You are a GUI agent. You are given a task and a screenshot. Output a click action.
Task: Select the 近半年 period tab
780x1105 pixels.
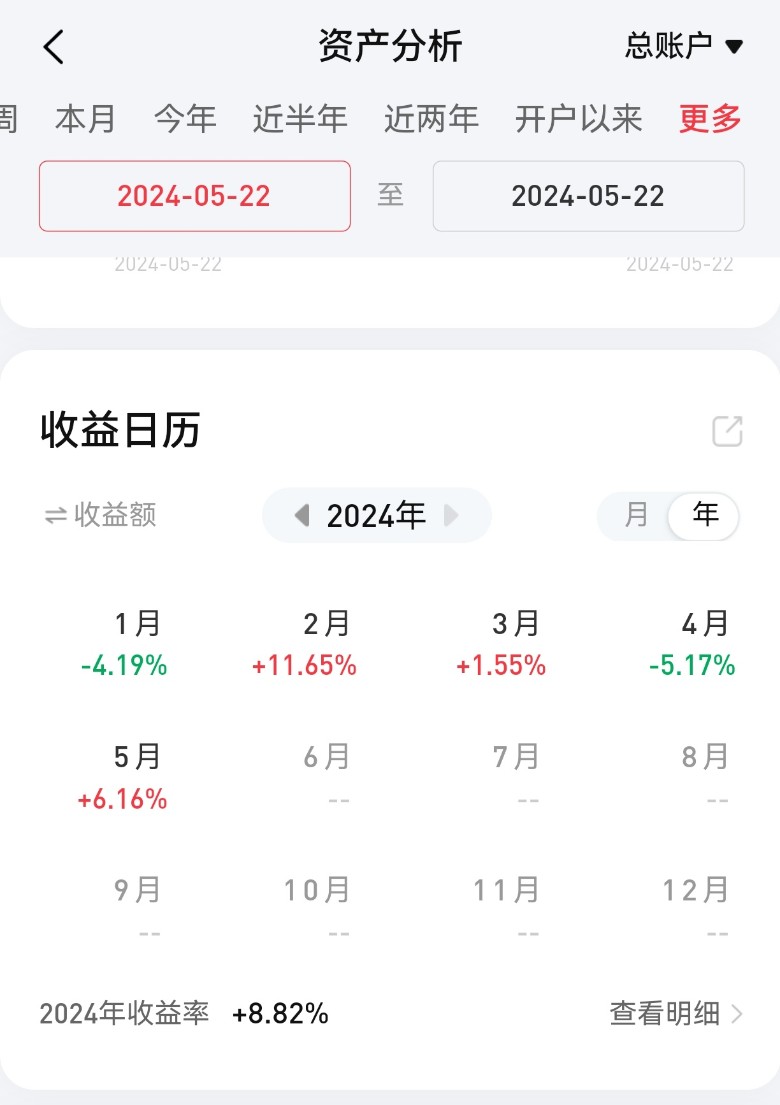(300, 119)
